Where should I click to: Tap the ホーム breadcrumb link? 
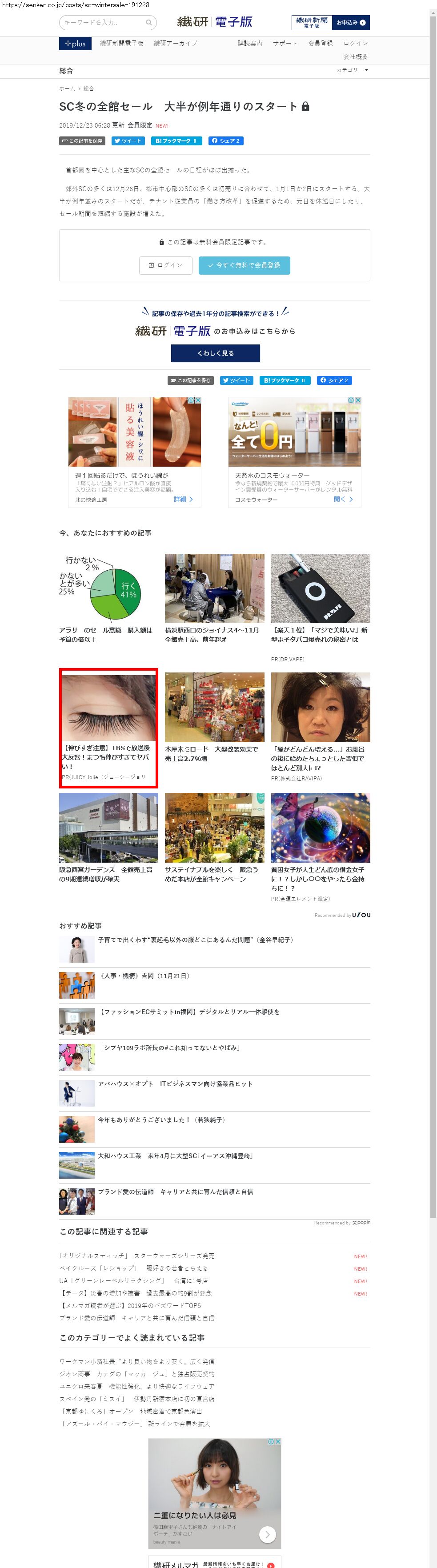67,89
